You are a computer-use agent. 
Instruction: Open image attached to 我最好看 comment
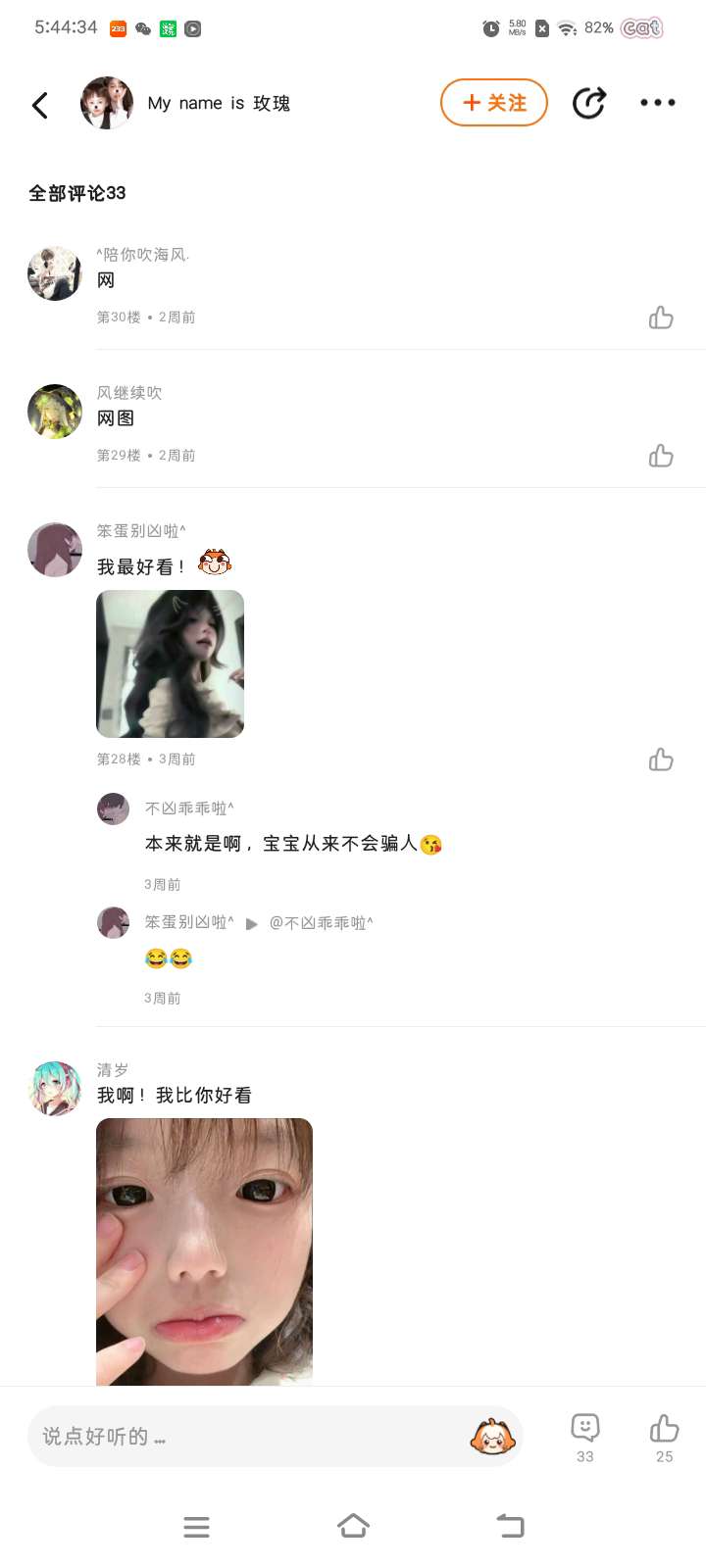point(170,663)
